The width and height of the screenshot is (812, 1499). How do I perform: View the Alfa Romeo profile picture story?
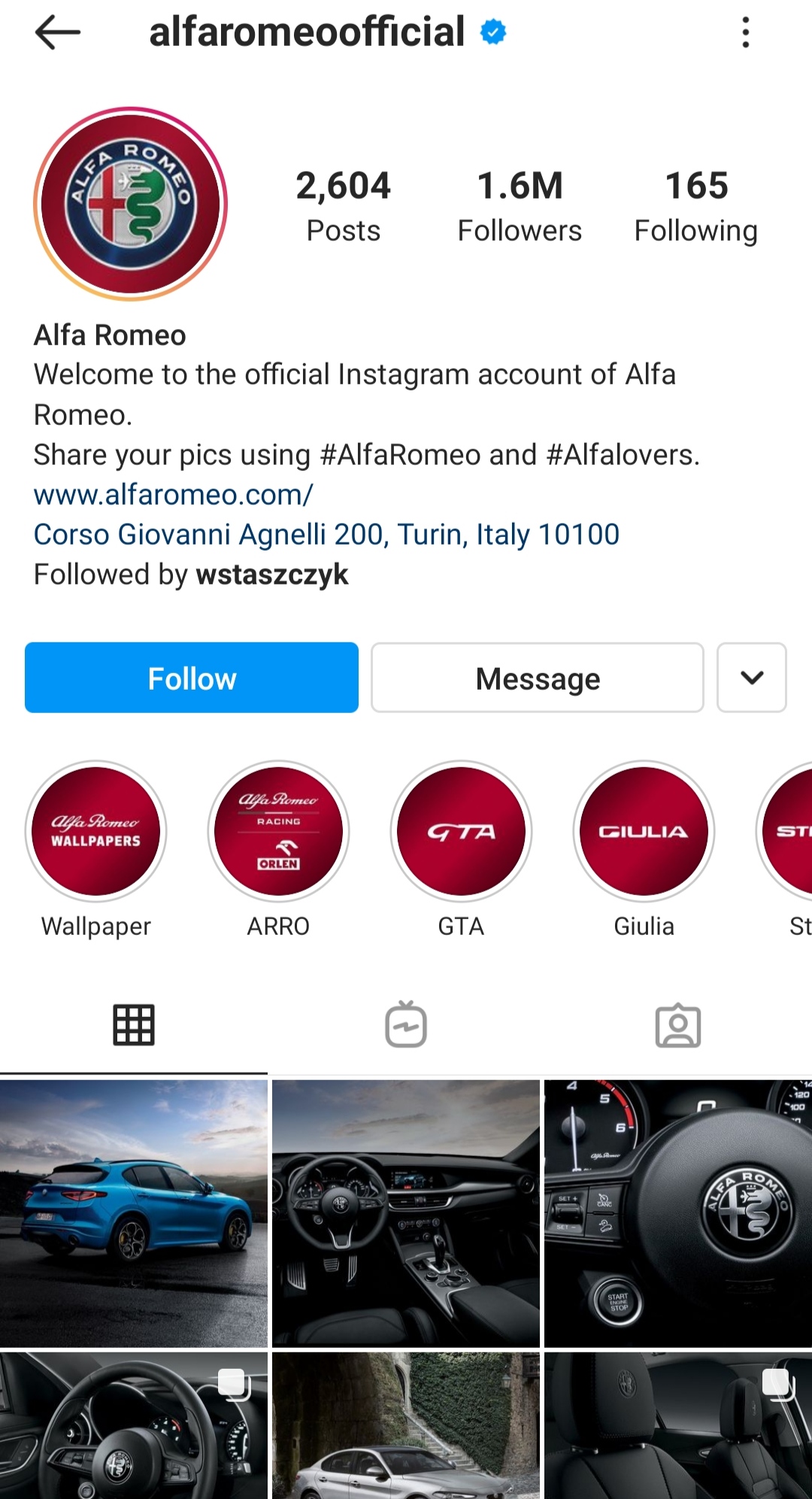(131, 204)
